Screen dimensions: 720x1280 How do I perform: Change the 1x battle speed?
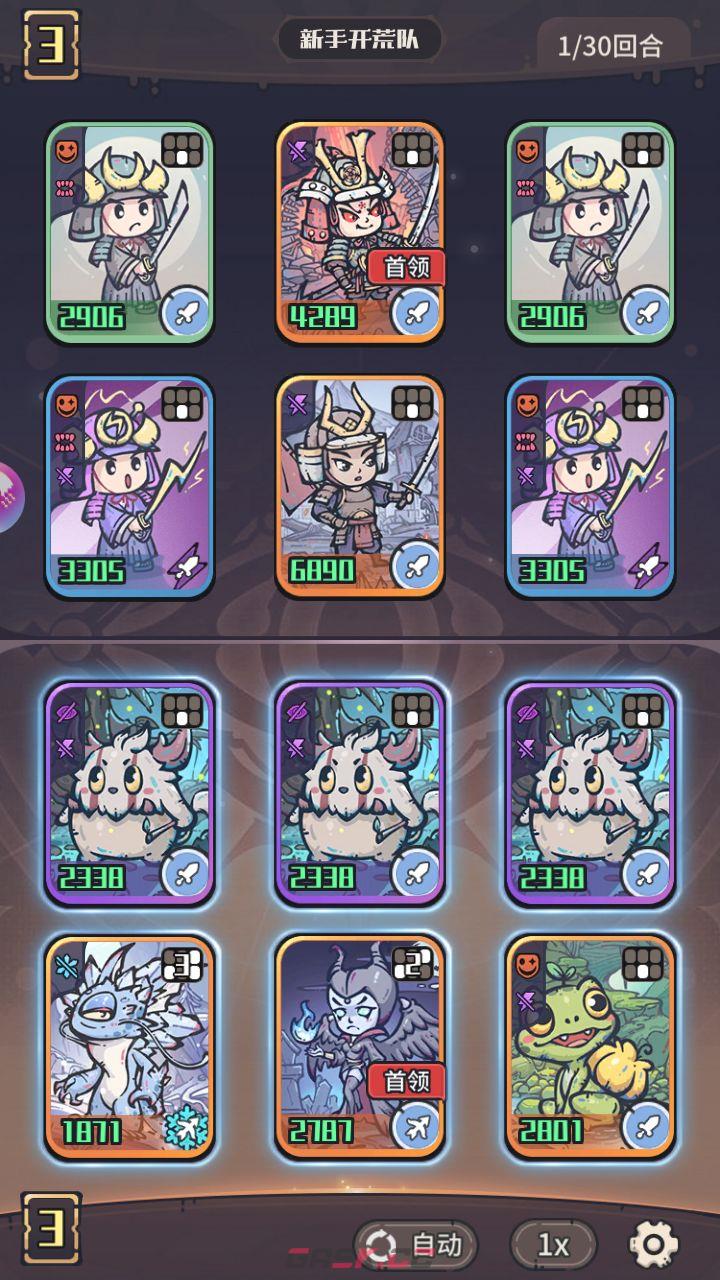pos(553,1245)
